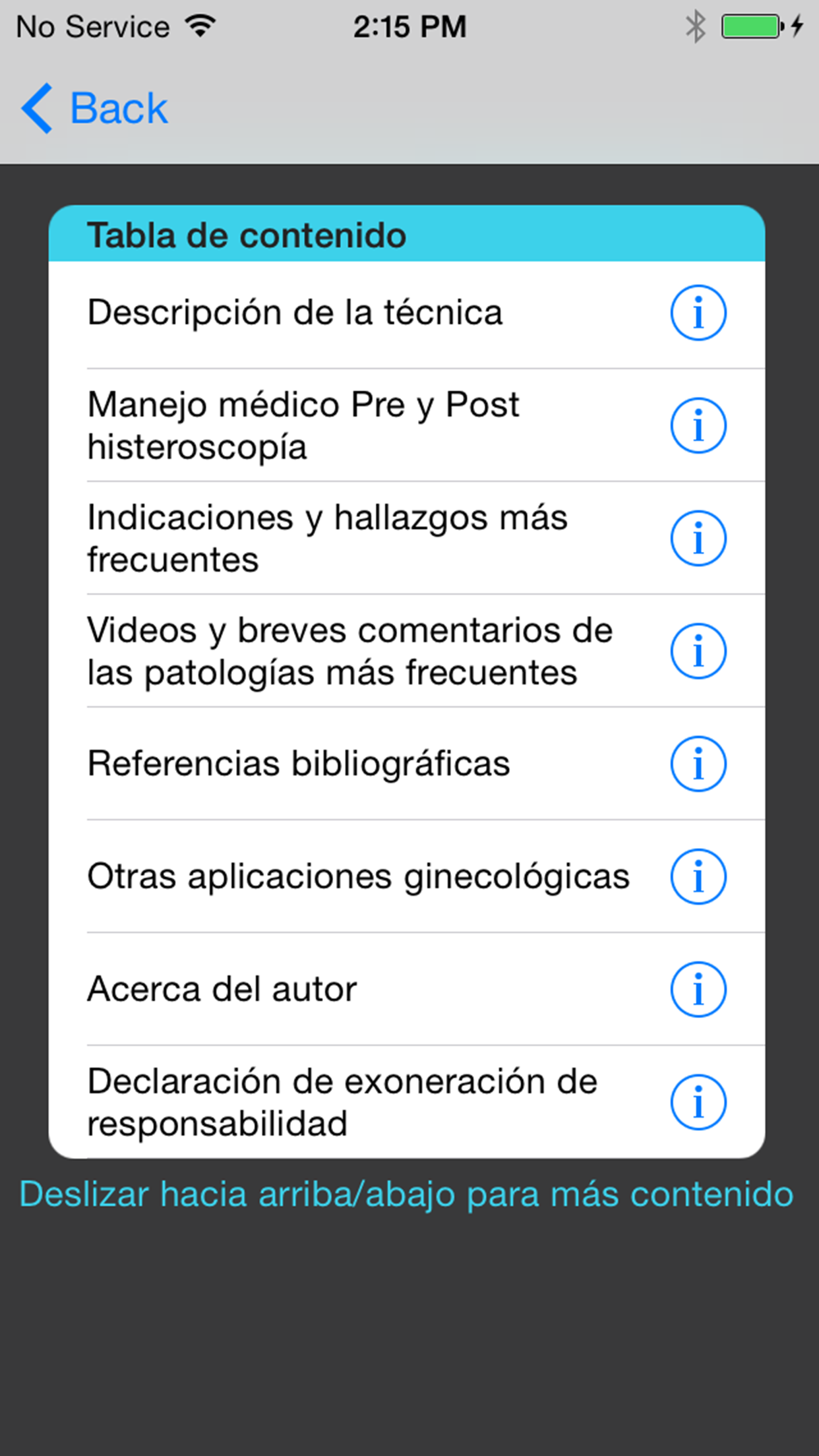Tap info icon for Otras aplicaciones ginecológicas
This screenshot has height=1456, width=819.
coord(698,877)
